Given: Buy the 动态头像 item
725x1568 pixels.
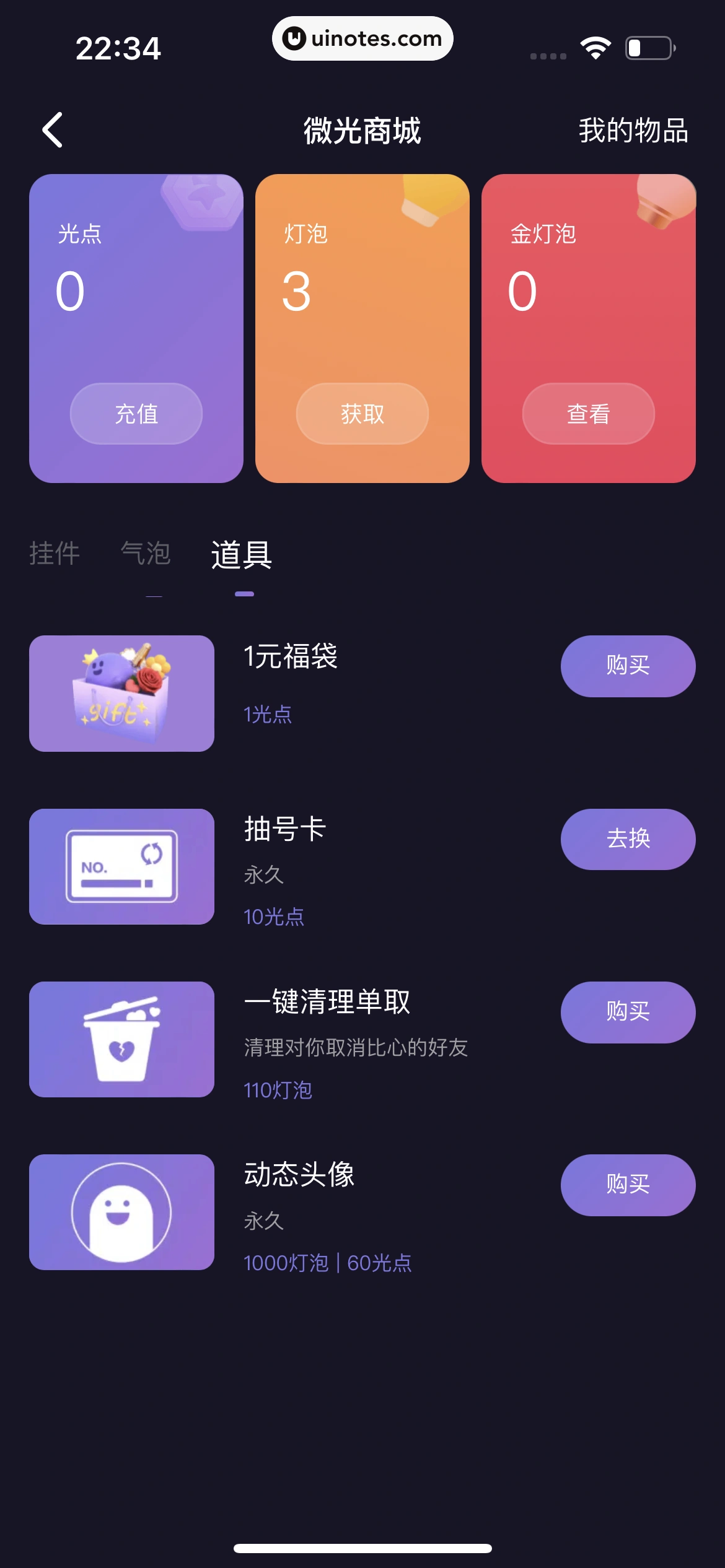Looking at the screenshot, I should pos(628,1185).
